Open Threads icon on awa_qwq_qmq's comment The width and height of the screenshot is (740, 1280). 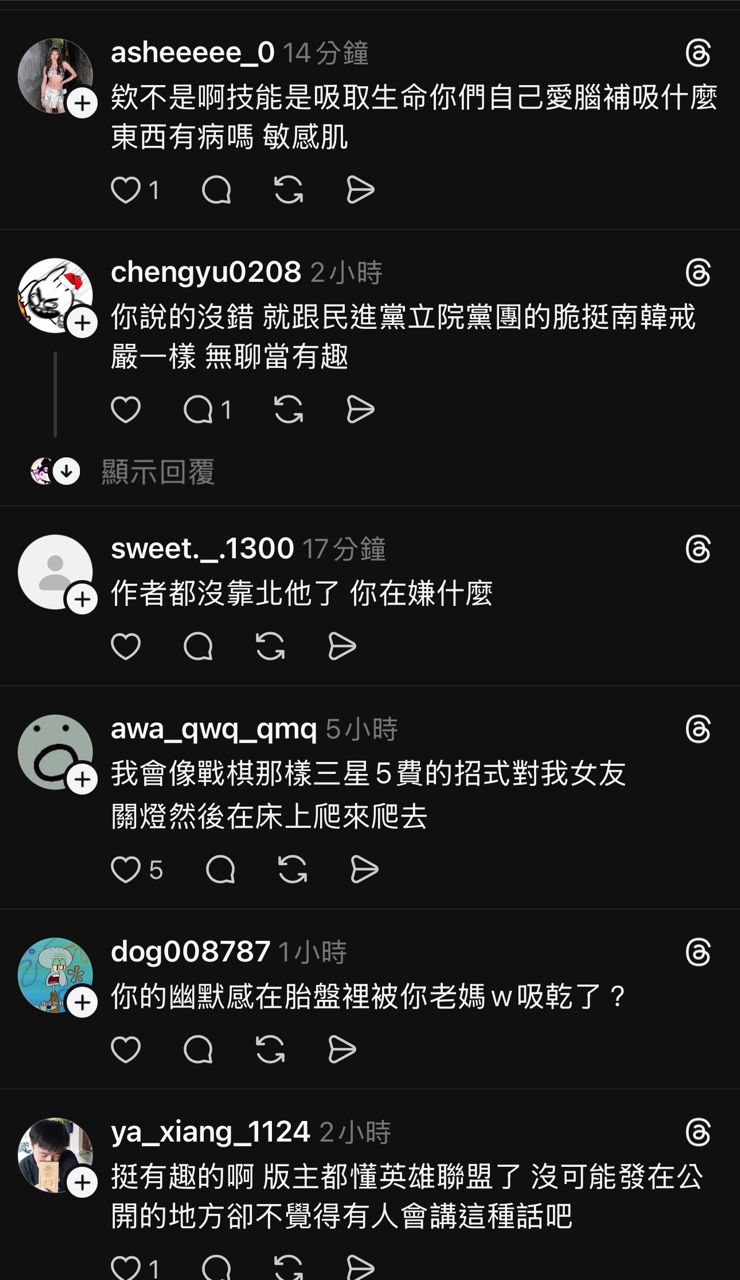698,729
